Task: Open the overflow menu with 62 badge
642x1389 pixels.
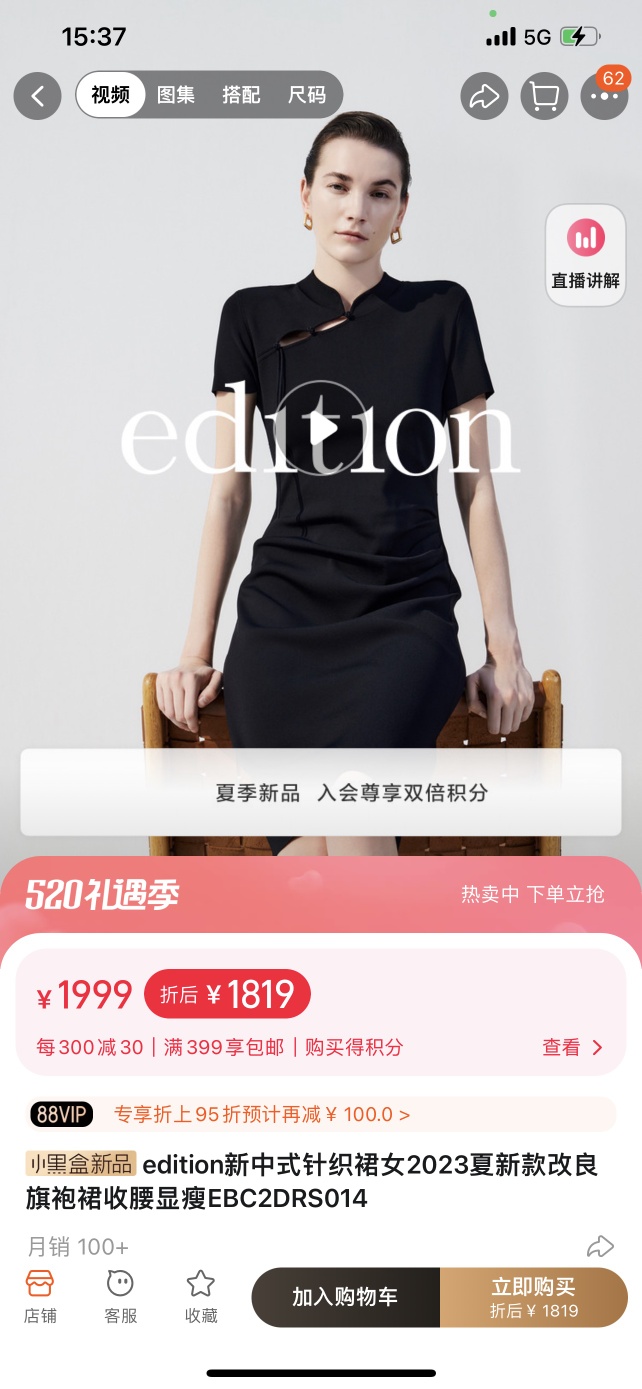Action: point(604,96)
